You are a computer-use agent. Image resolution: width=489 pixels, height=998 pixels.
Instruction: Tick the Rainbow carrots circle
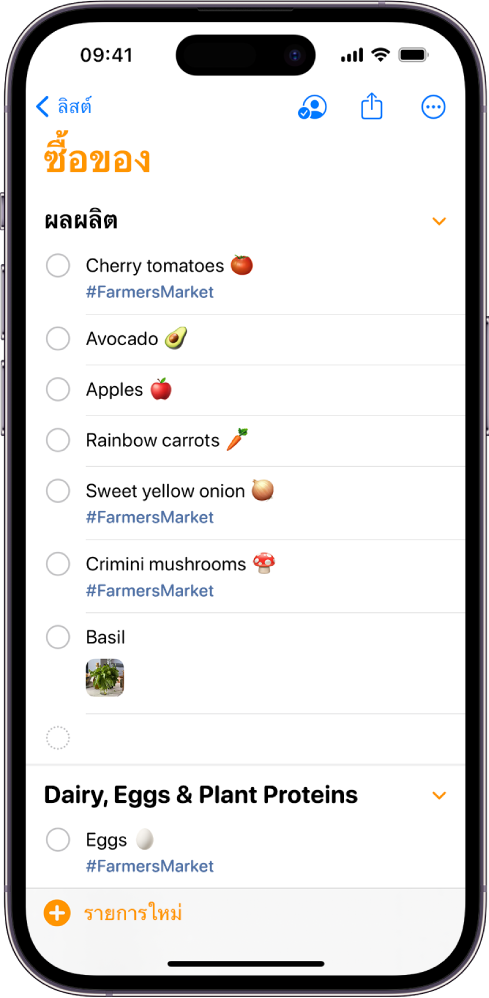[x=58, y=440]
